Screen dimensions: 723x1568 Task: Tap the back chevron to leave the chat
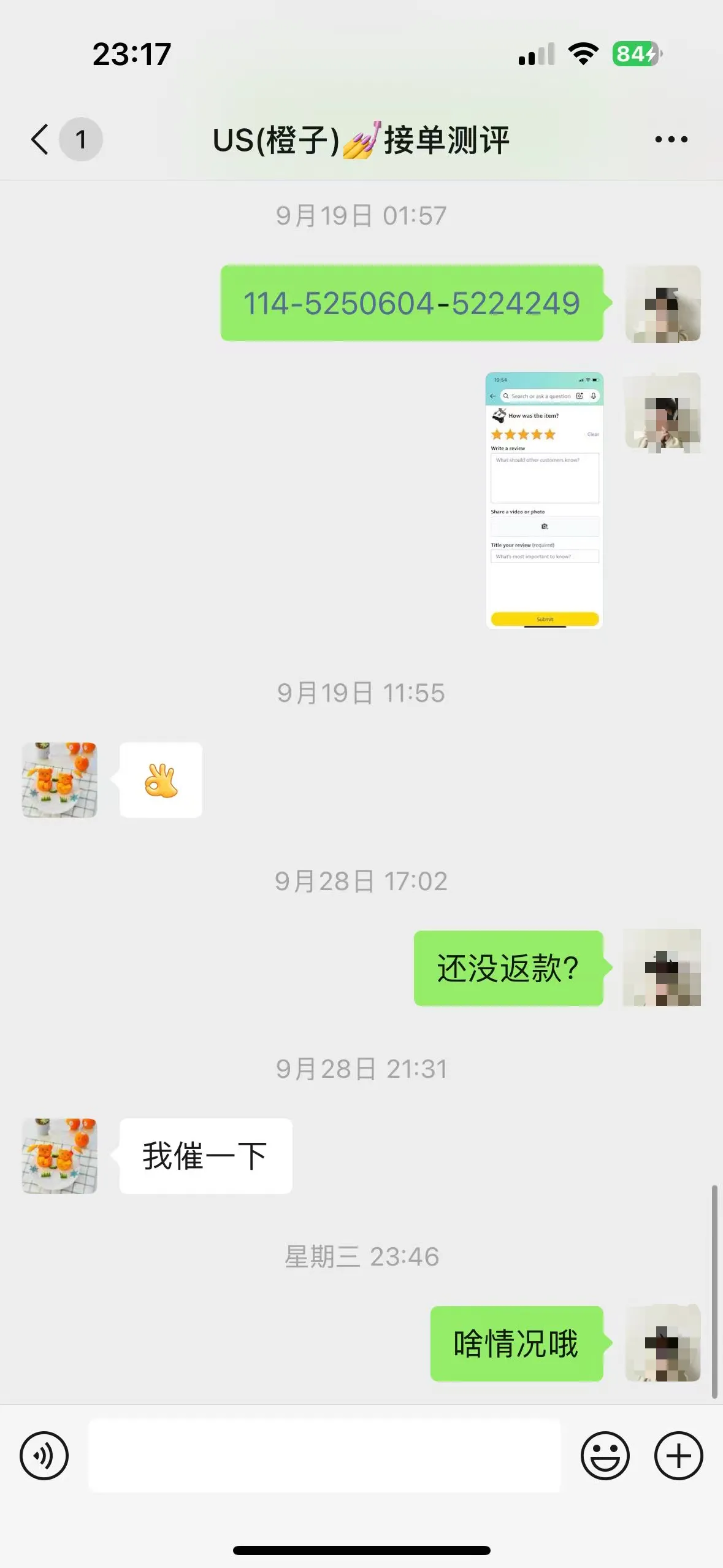click(x=38, y=139)
